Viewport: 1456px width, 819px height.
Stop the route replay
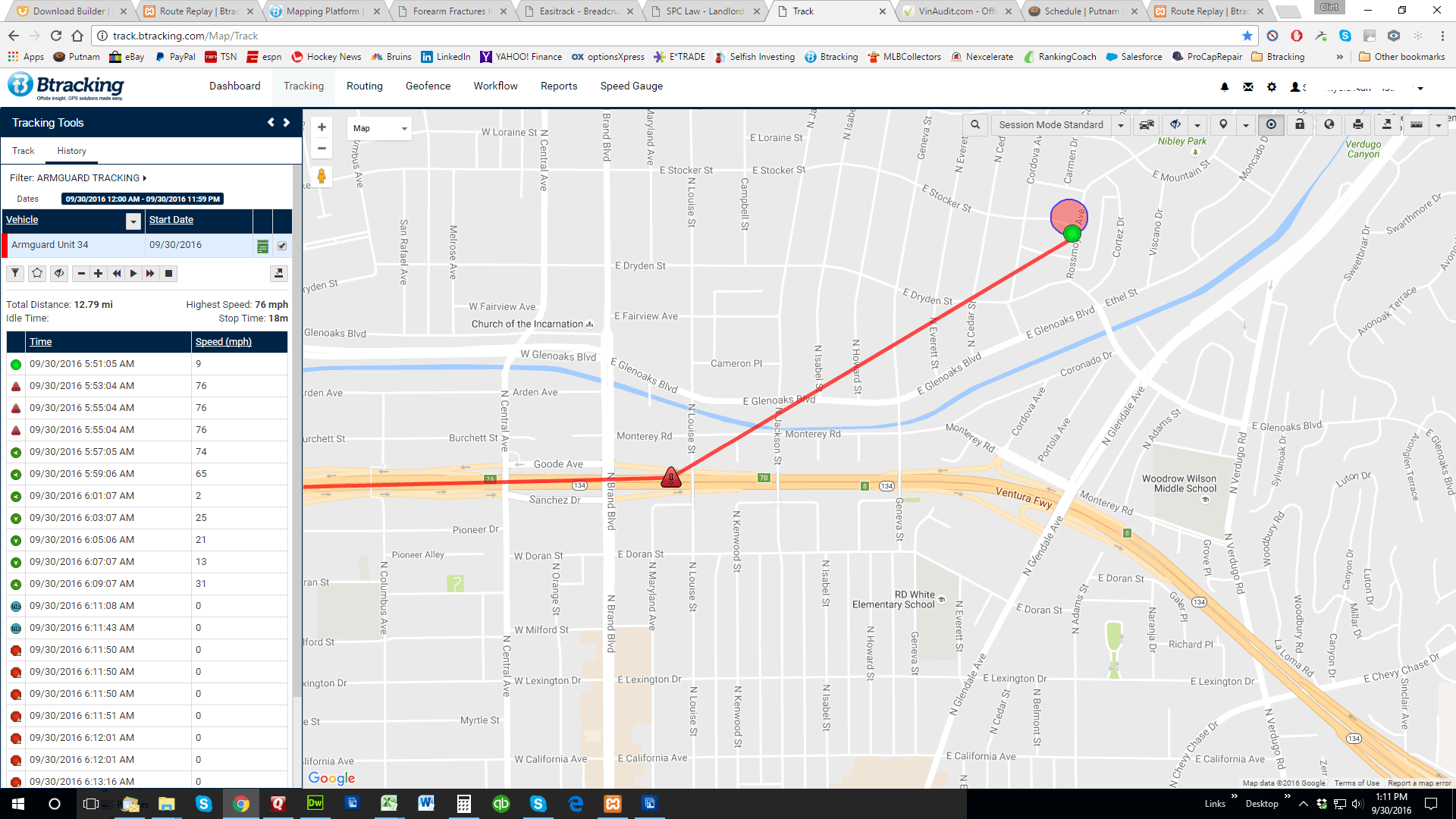[x=169, y=274]
